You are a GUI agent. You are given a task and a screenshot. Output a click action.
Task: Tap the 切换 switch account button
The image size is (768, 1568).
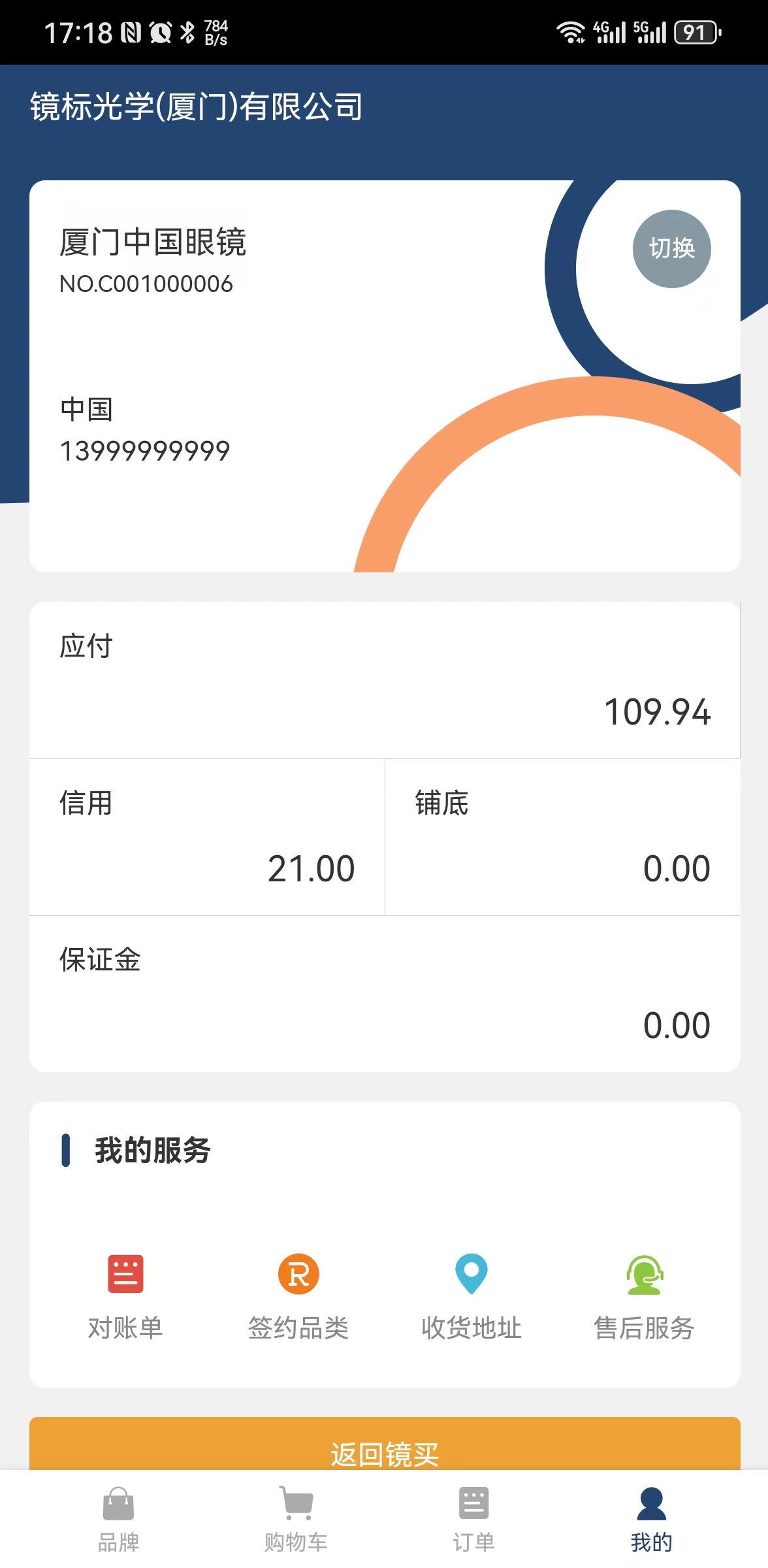671,249
